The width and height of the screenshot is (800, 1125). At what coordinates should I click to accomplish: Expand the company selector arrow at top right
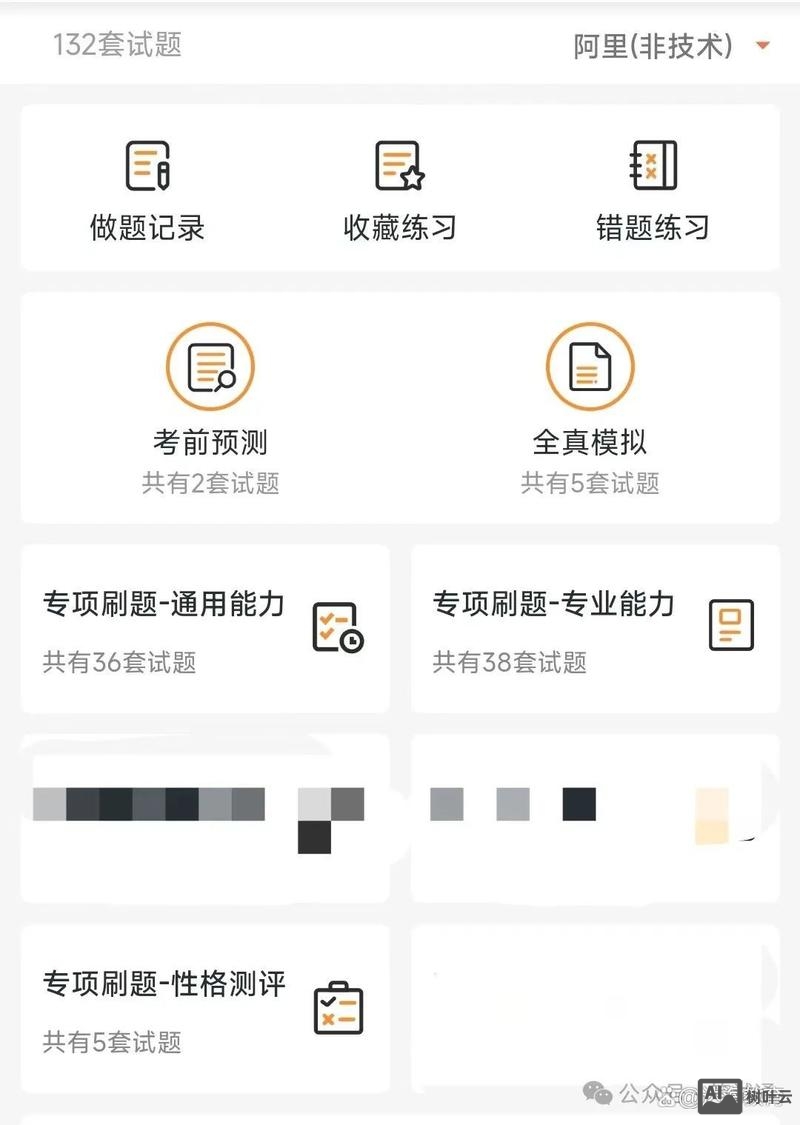pos(762,46)
